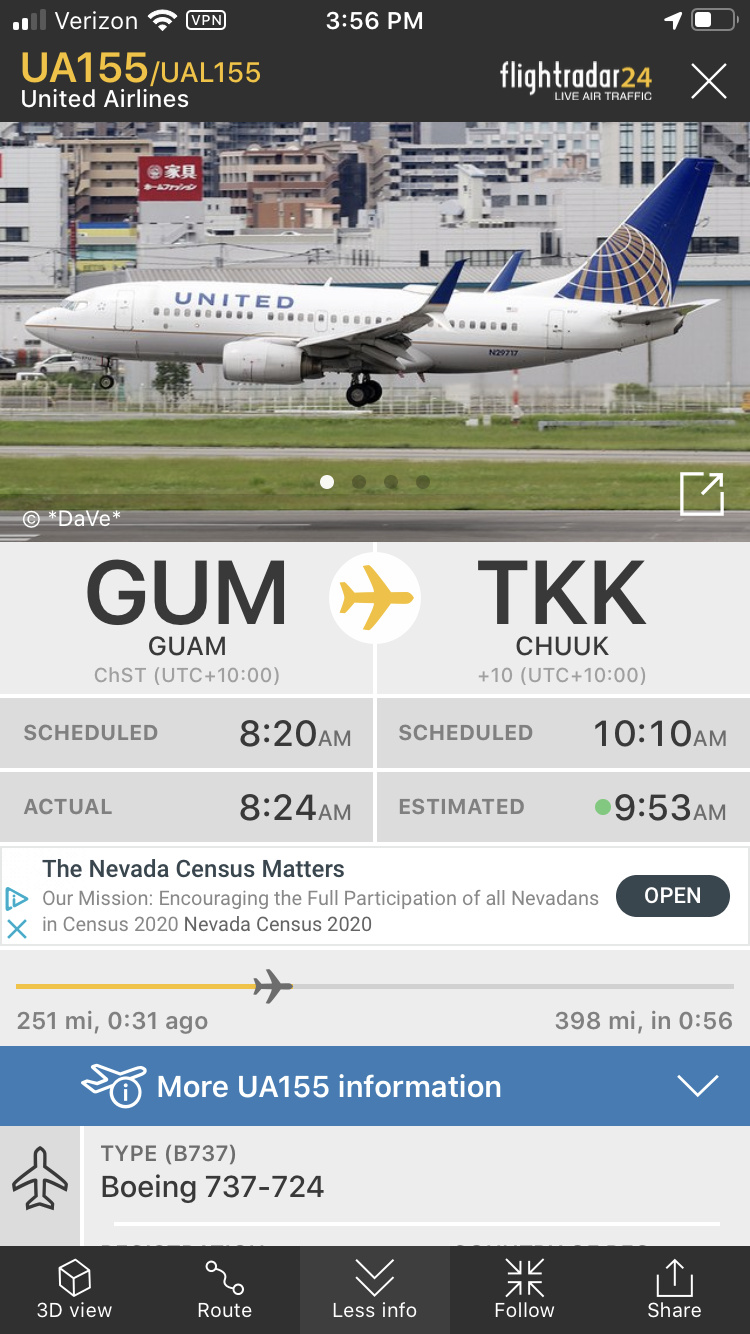The width and height of the screenshot is (750, 1334).
Task: Close the UA155 flight details panel
Action: coord(708,81)
